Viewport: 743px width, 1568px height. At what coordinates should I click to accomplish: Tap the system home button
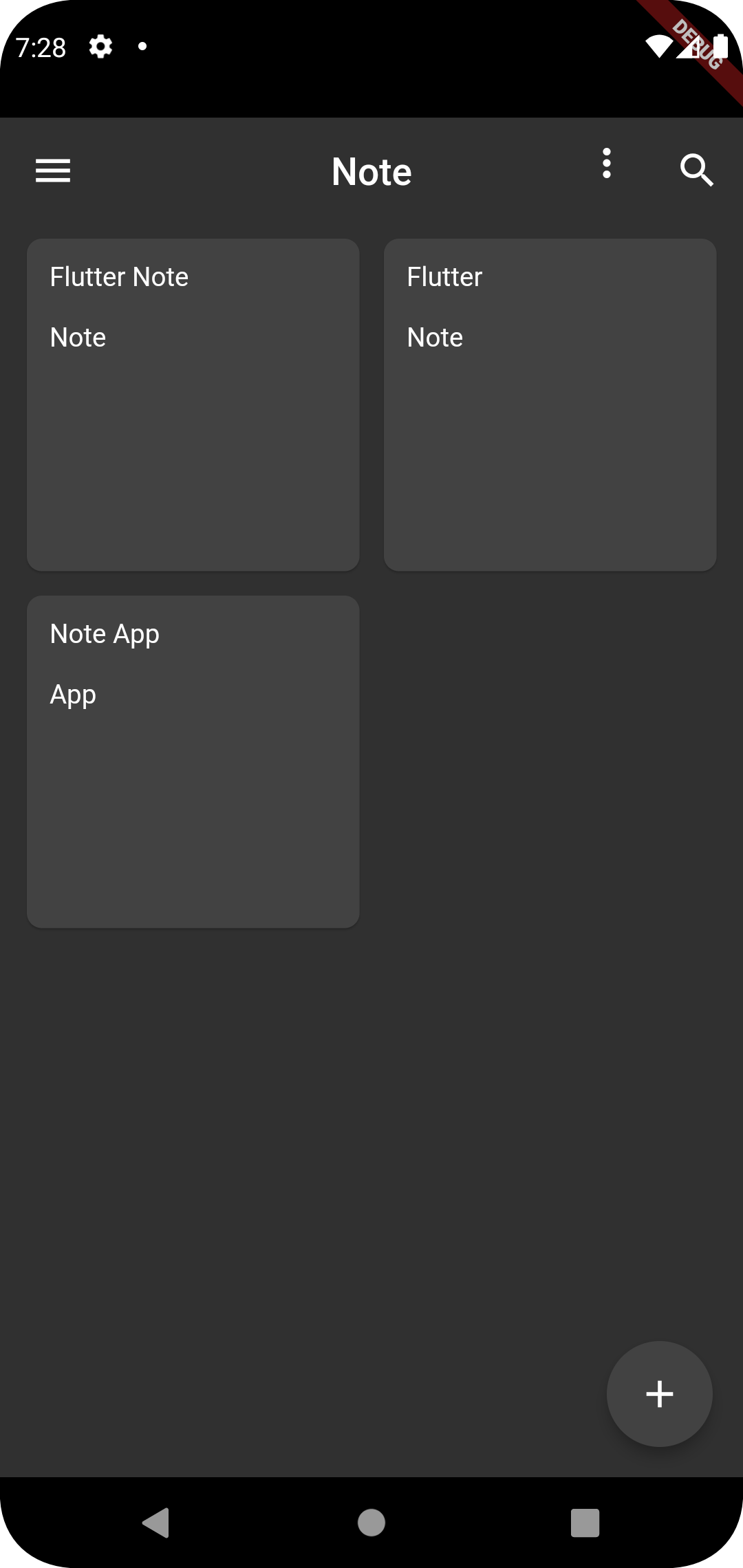tap(371, 1523)
